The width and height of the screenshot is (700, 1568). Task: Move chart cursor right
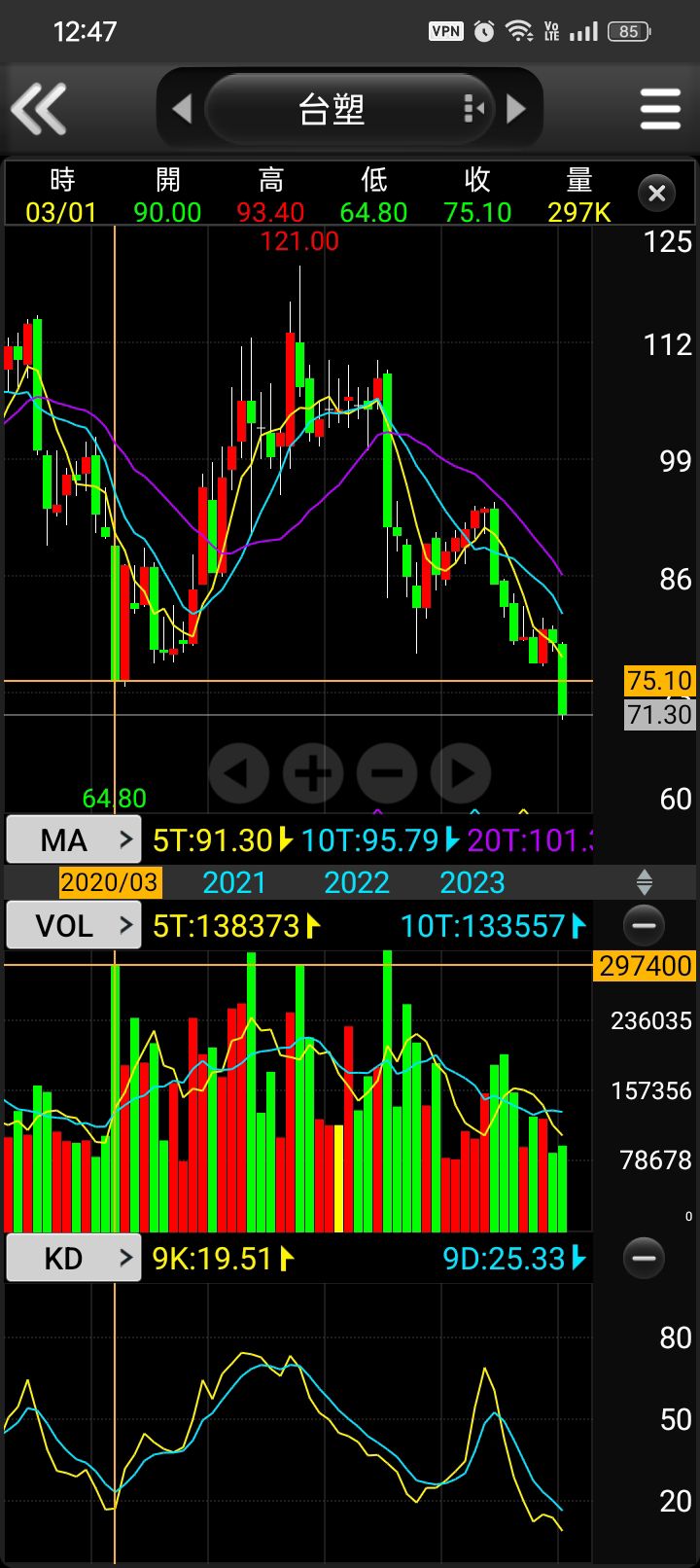pyautogui.click(x=461, y=774)
